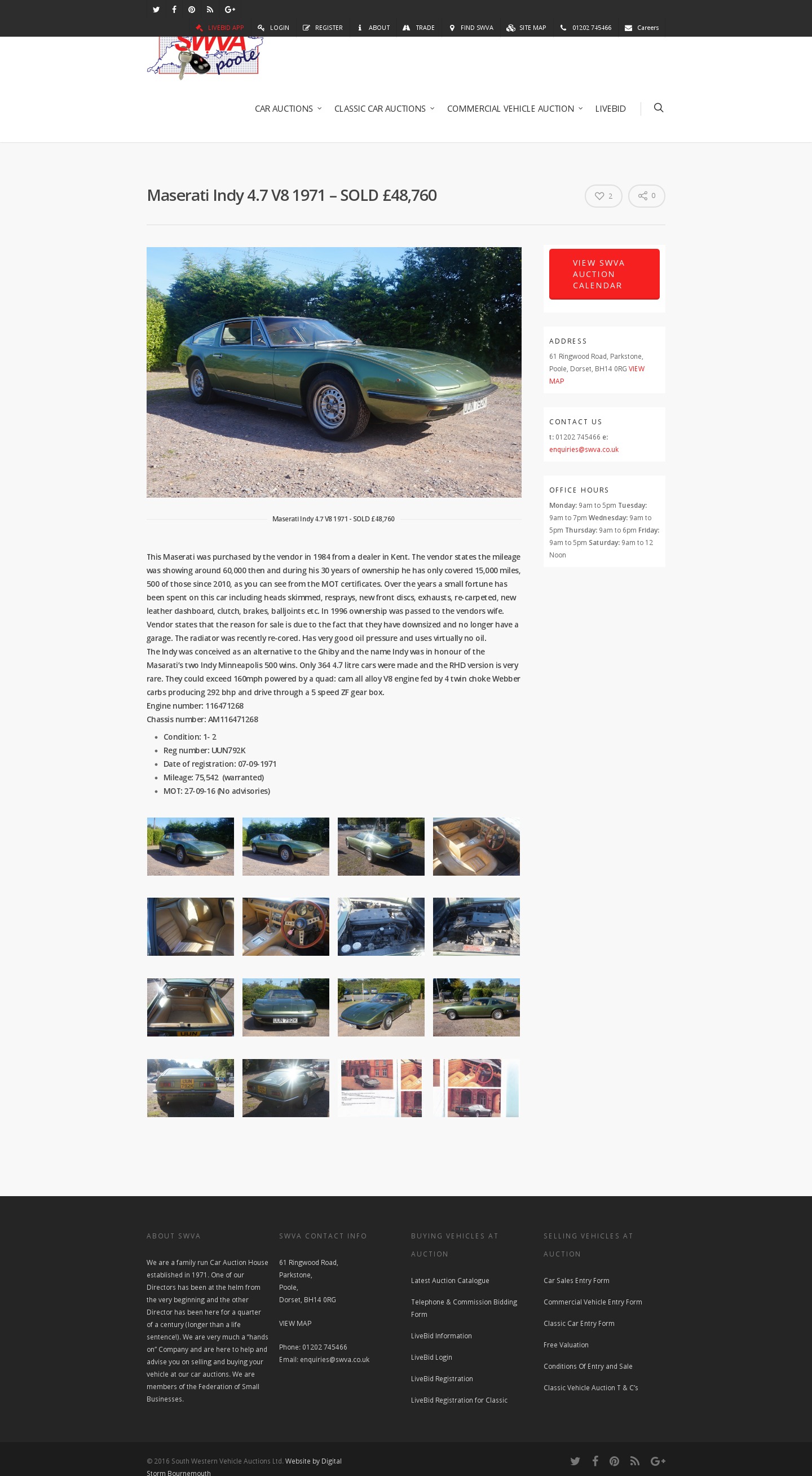Open Find SWVA location page

click(x=471, y=28)
